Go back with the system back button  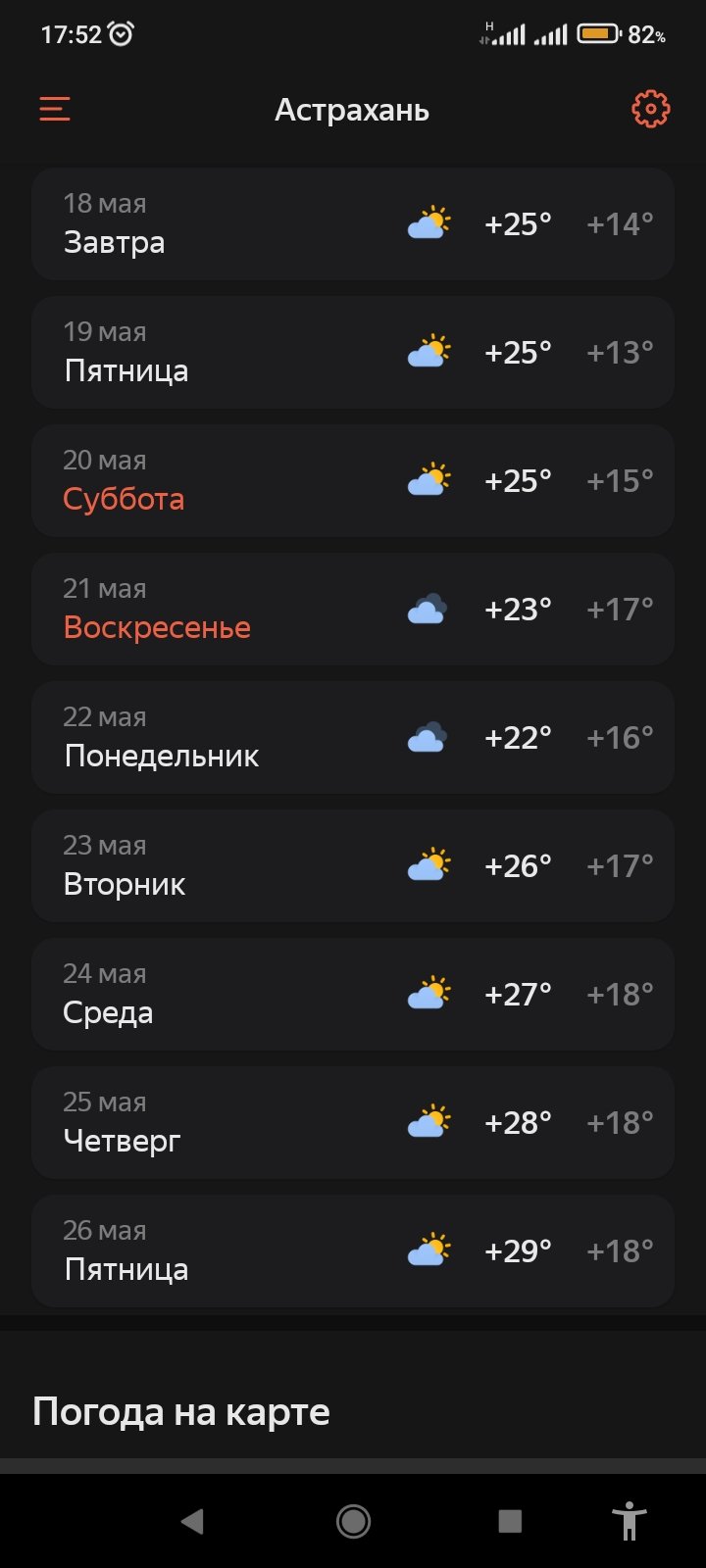click(192, 1521)
